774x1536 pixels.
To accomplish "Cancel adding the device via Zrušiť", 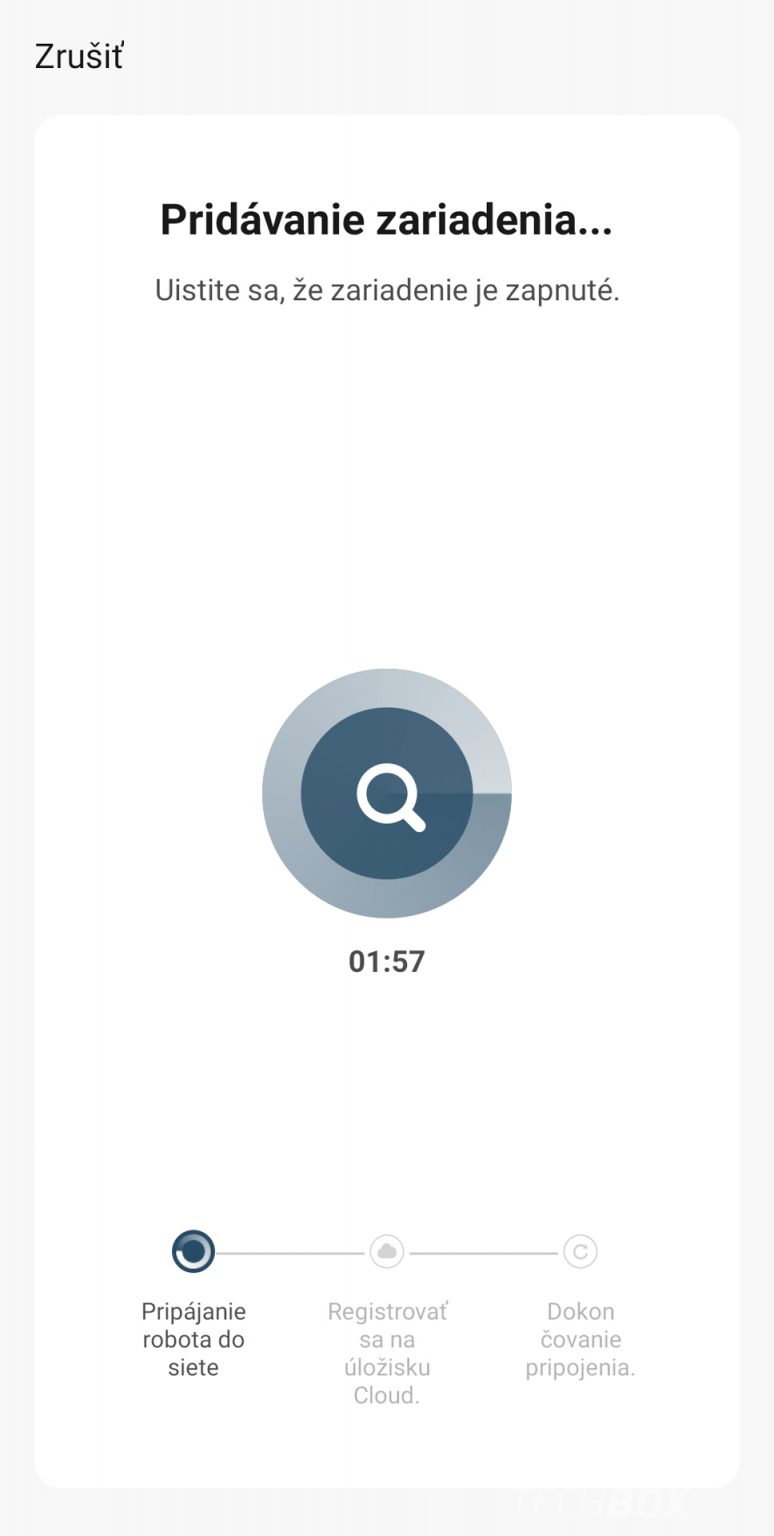I will point(79,57).
